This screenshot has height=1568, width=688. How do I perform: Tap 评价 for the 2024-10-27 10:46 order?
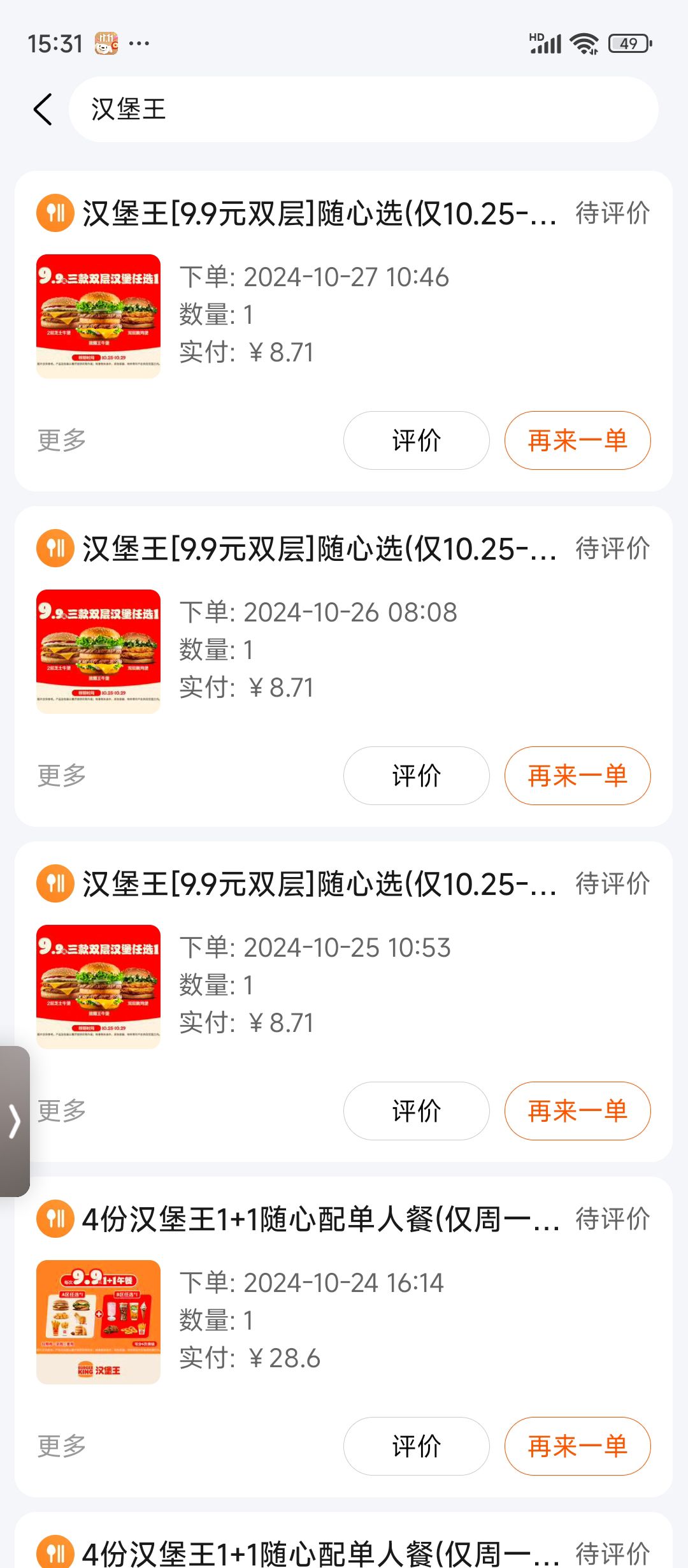(416, 440)
